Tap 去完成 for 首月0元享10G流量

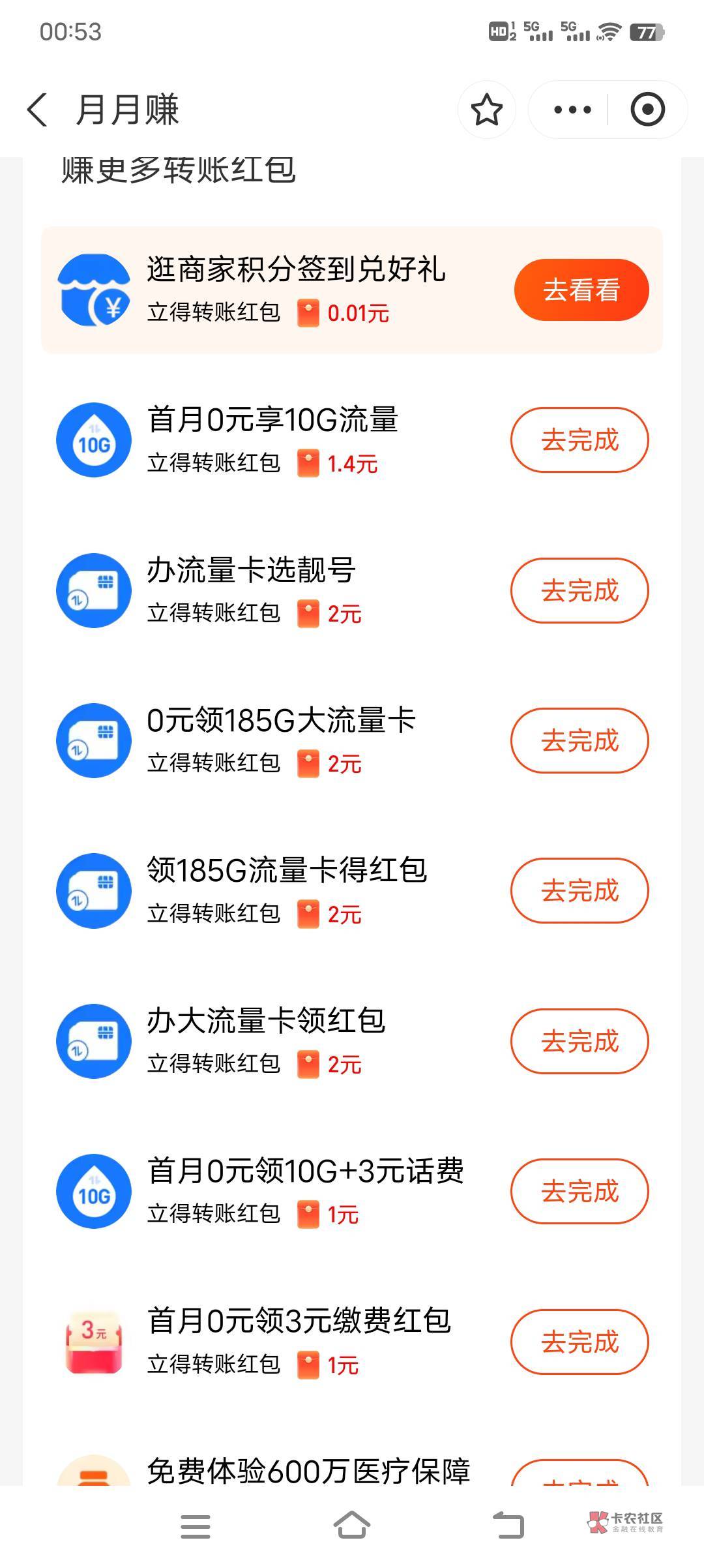[x=579, y=440]
